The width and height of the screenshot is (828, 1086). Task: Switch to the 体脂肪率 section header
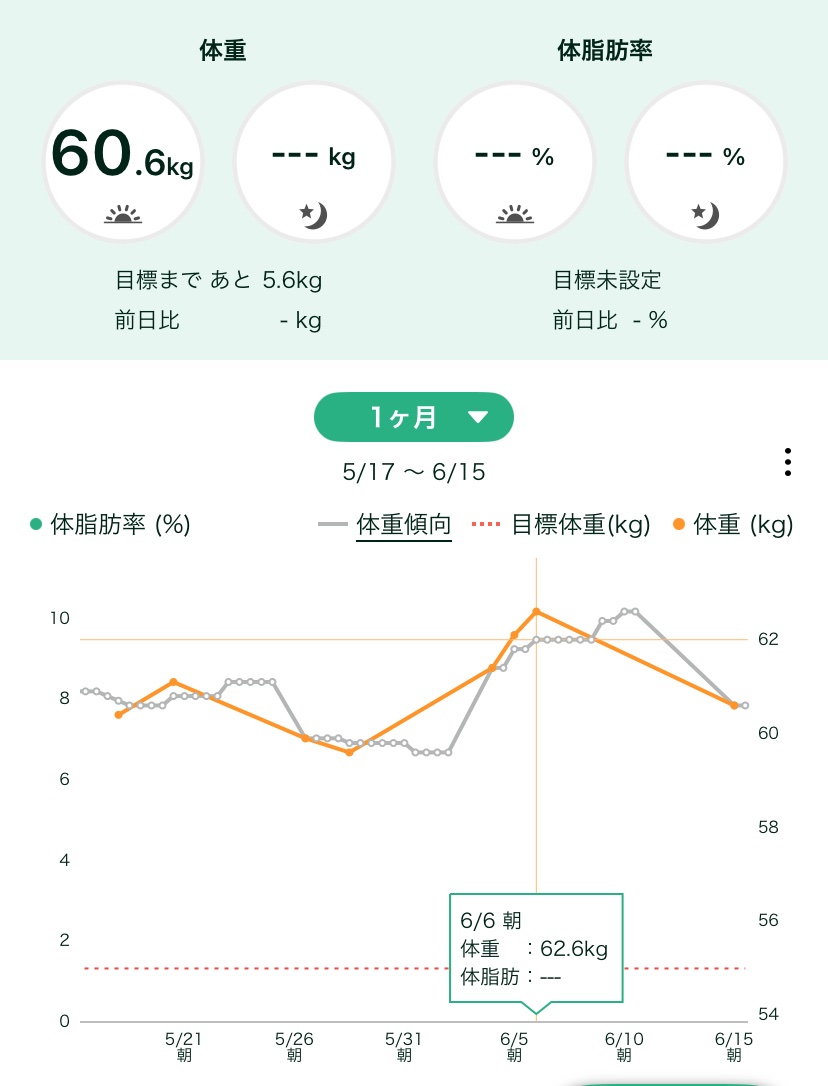tap(605, 50)
